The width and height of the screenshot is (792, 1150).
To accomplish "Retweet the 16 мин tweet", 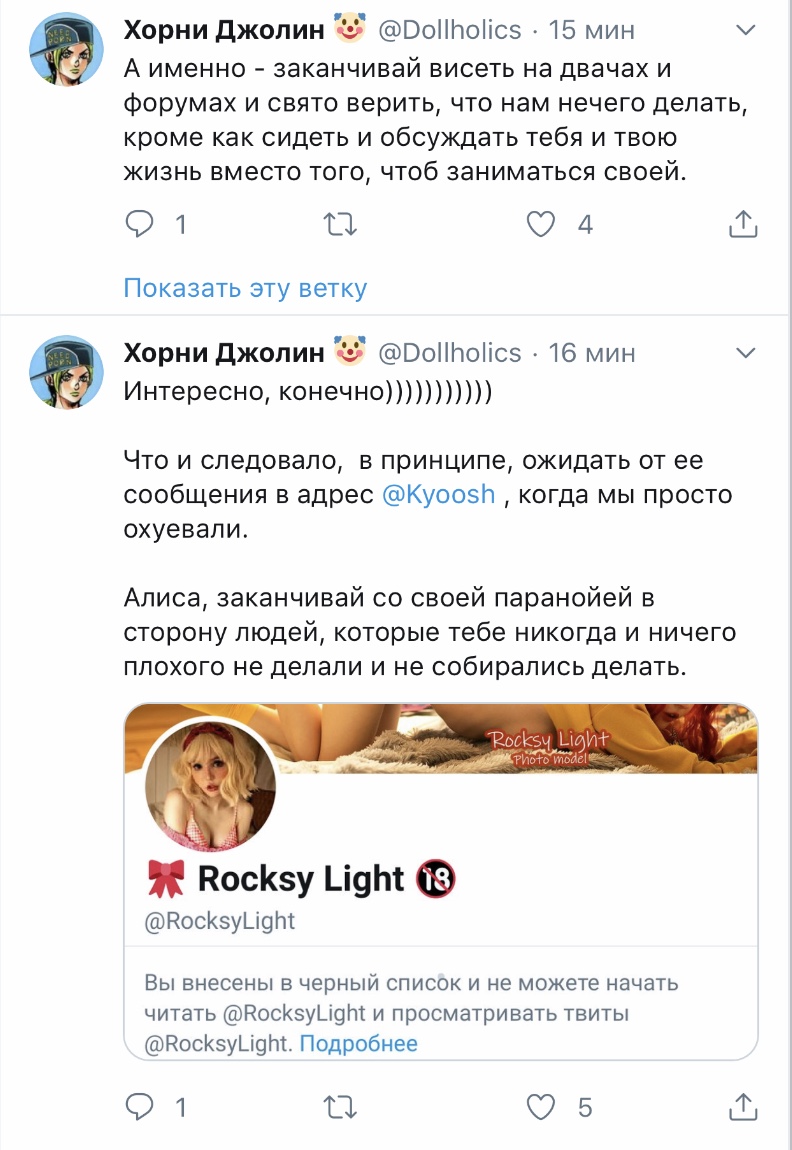I will [341, 1107].
